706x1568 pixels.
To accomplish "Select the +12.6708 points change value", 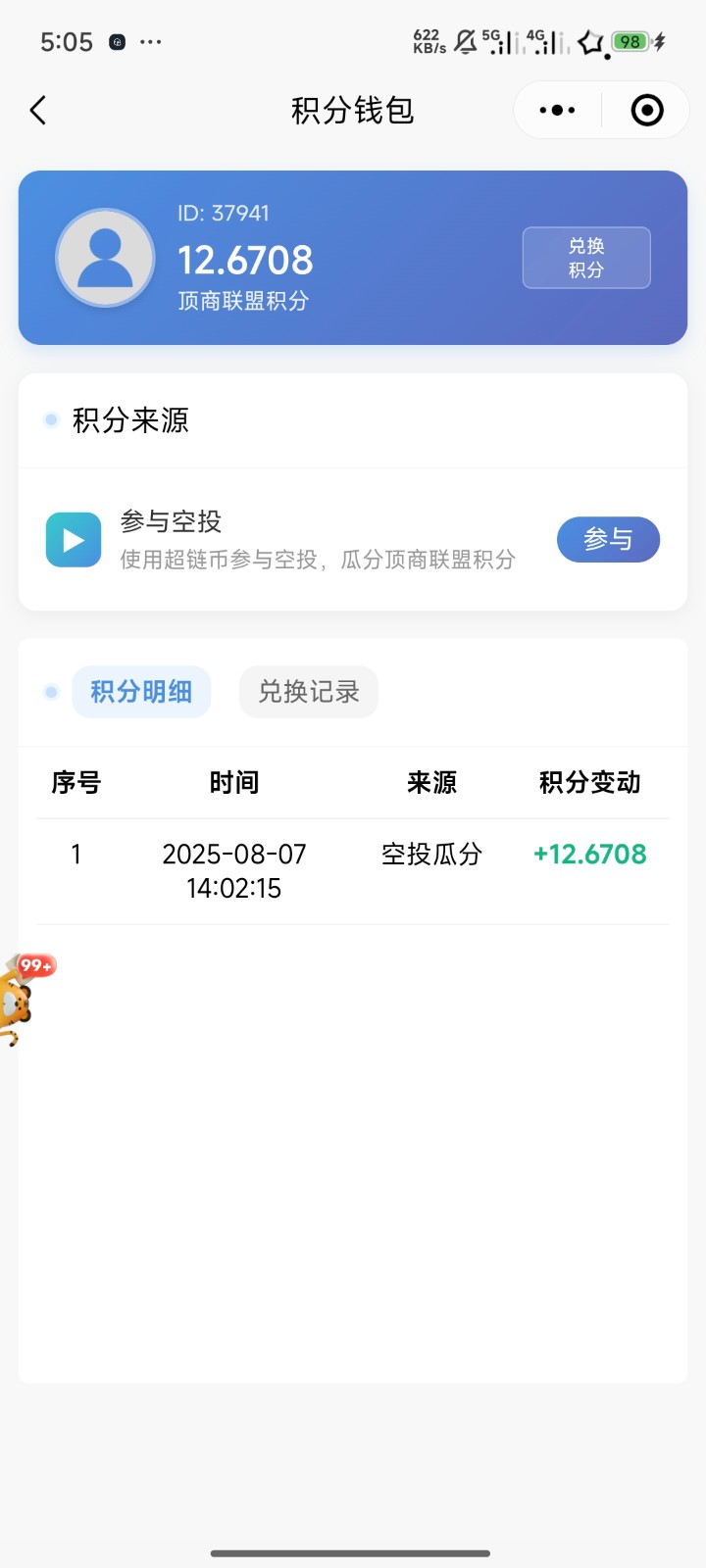I will tap(588, 855).
